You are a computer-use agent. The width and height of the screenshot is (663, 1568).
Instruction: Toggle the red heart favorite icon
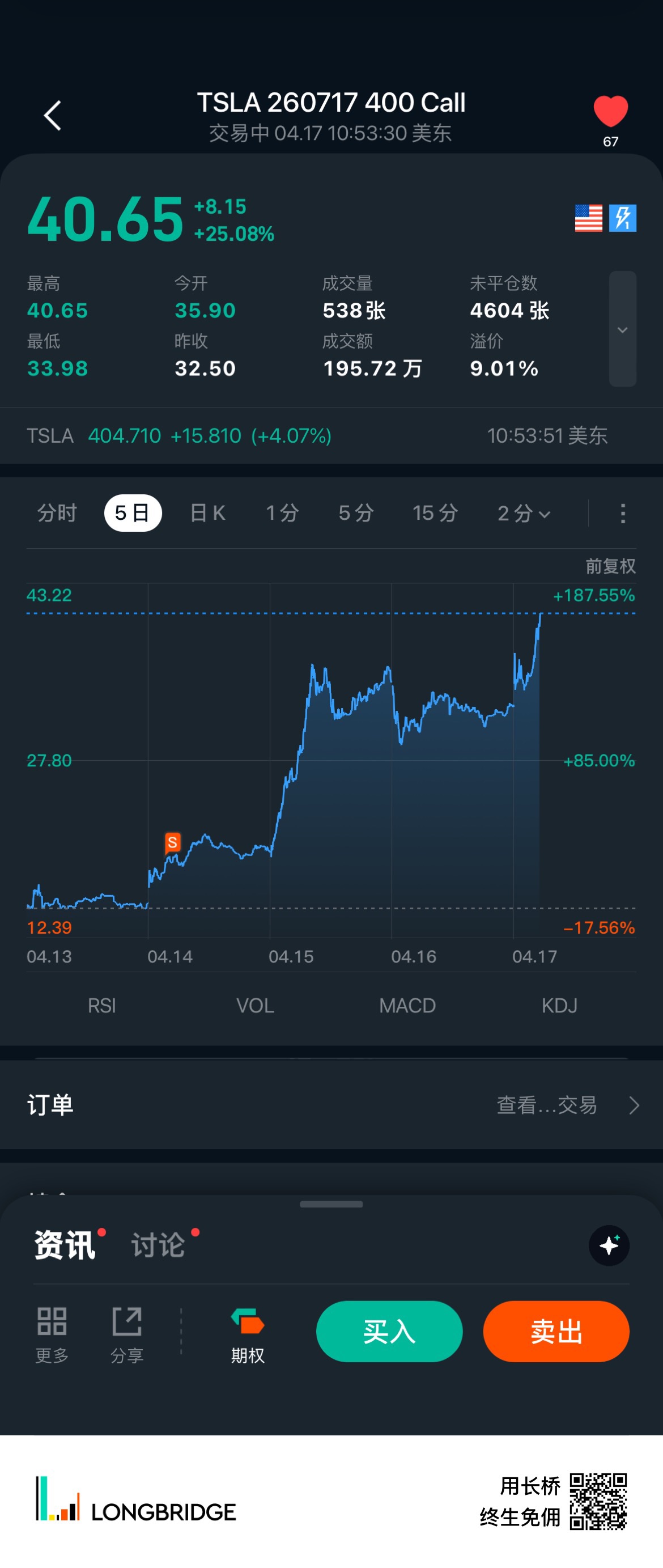click(610, 112)
